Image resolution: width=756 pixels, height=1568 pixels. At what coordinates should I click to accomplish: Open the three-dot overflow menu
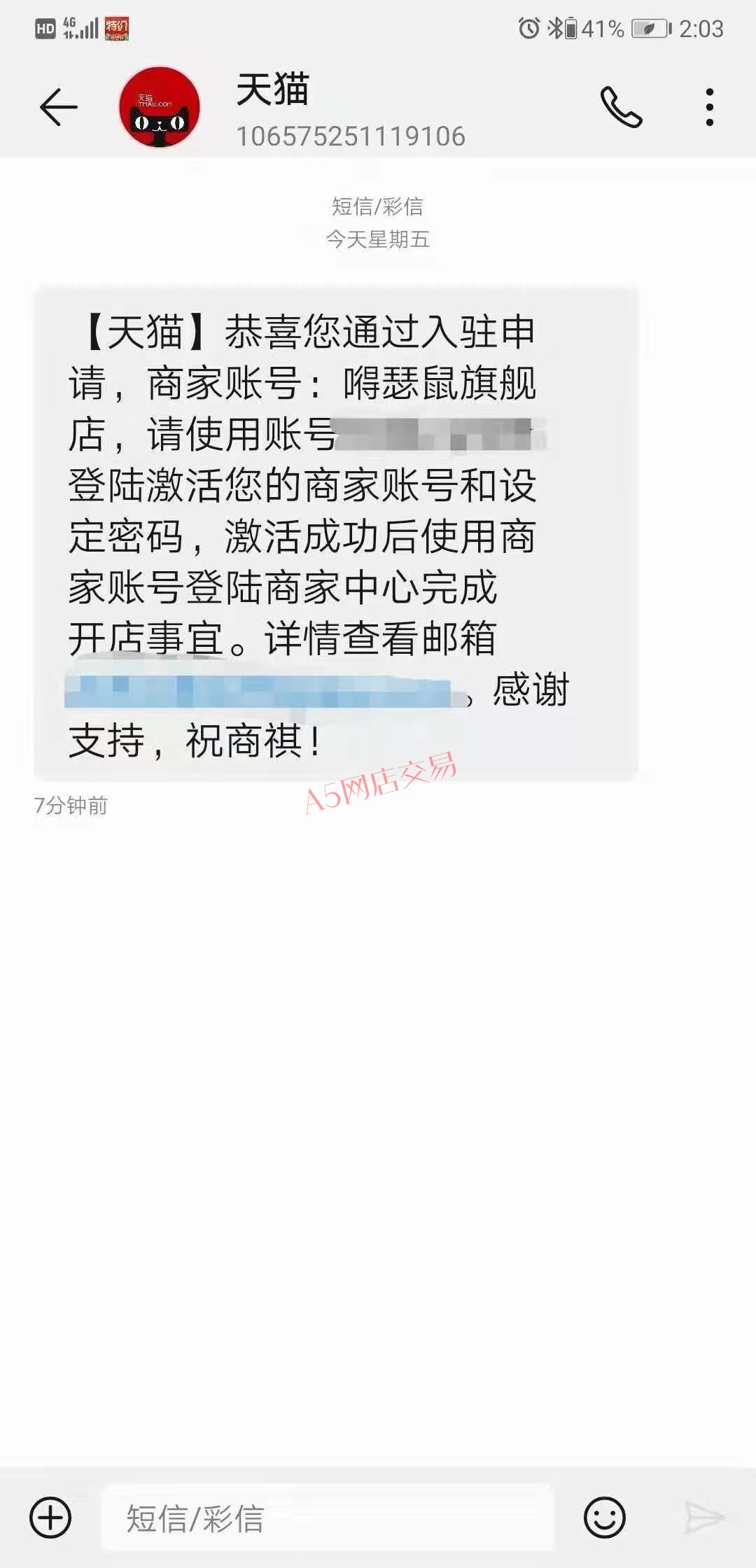click(x=710, y=107)
